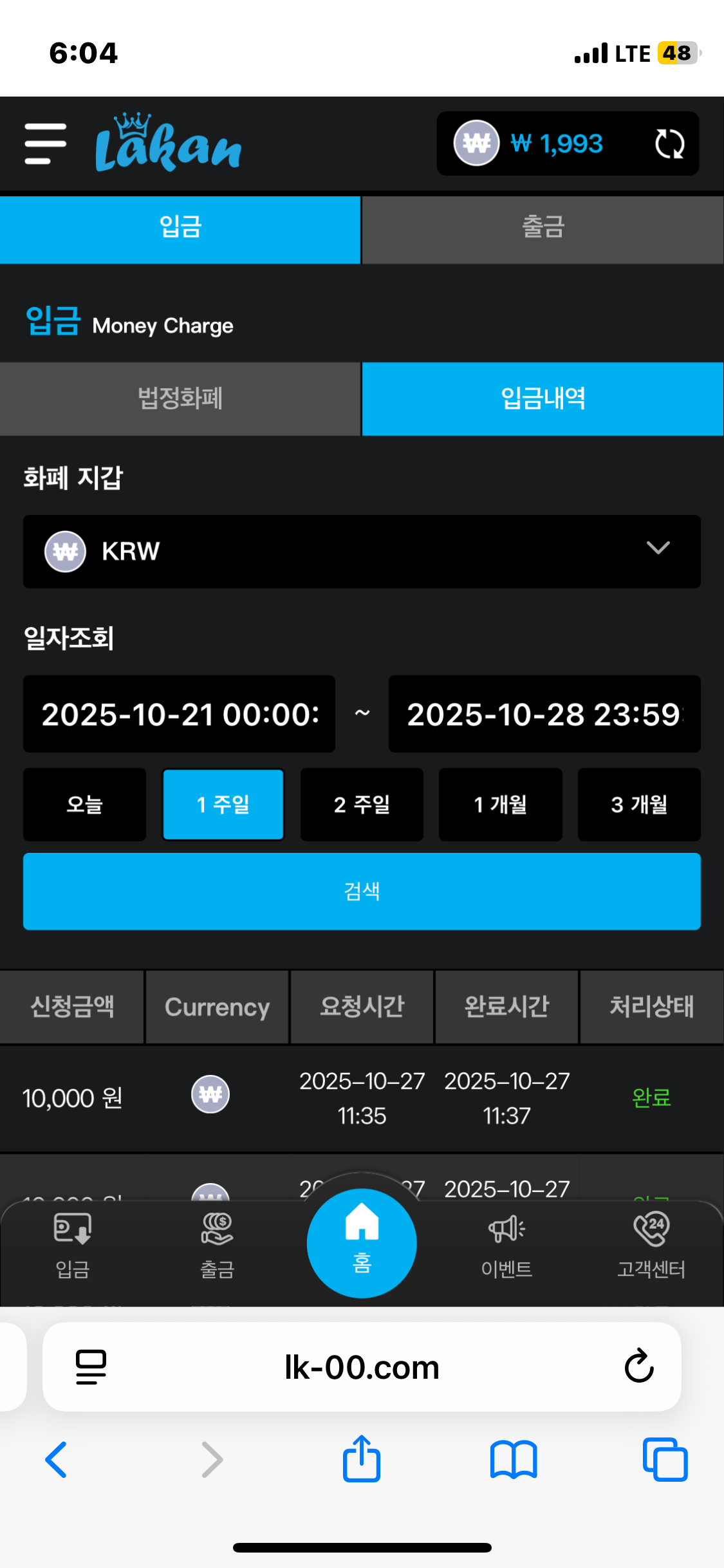Edit the start date 2025-10-21 field
724x1568 pixels.
(x=179, y=714)
